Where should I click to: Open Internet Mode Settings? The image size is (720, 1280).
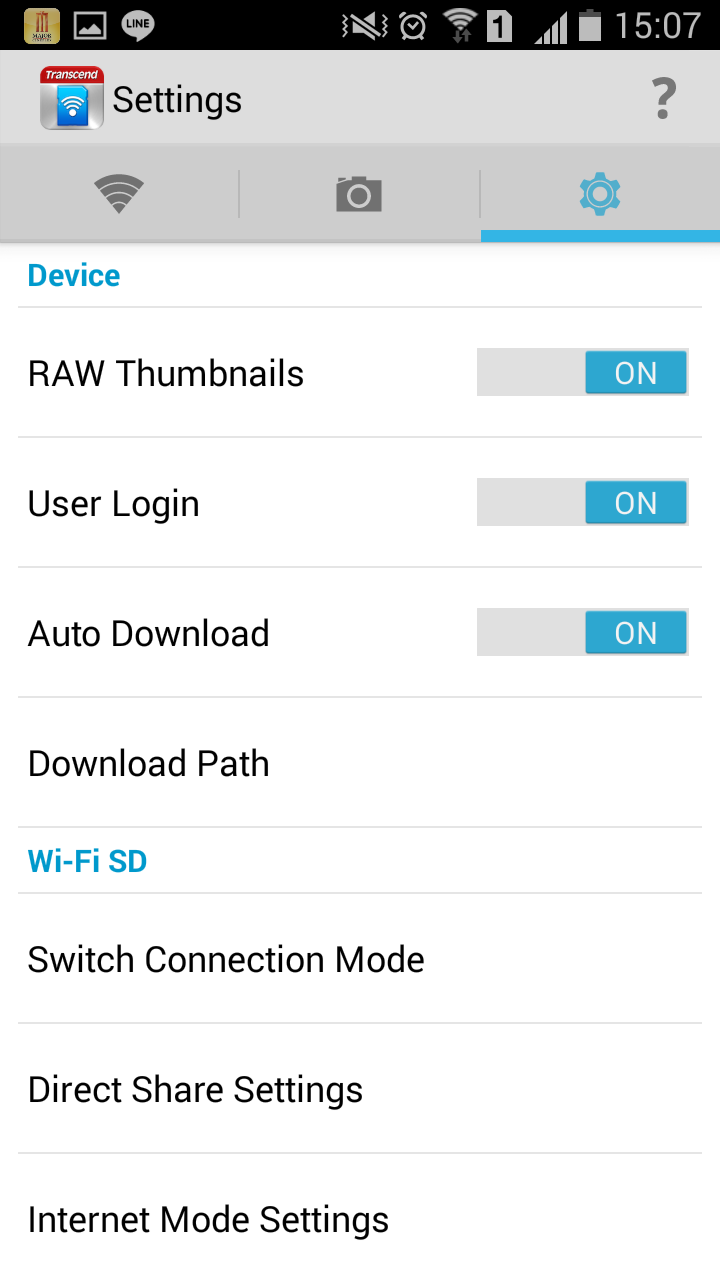coord(360,1219)
